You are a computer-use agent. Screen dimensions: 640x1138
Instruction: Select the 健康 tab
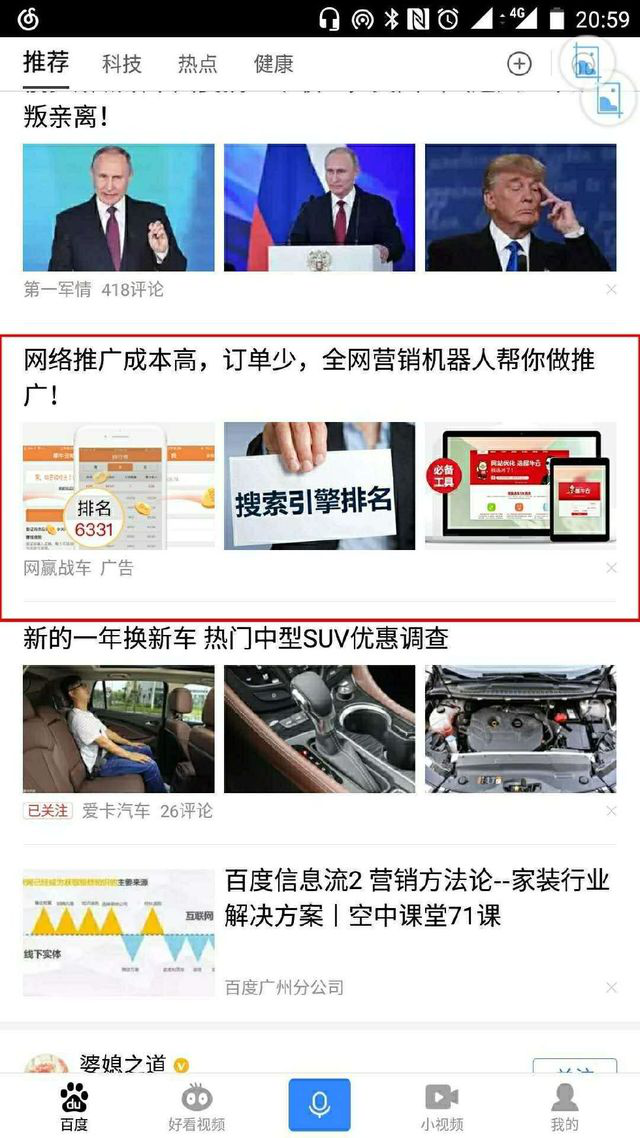tap(273, 64)
